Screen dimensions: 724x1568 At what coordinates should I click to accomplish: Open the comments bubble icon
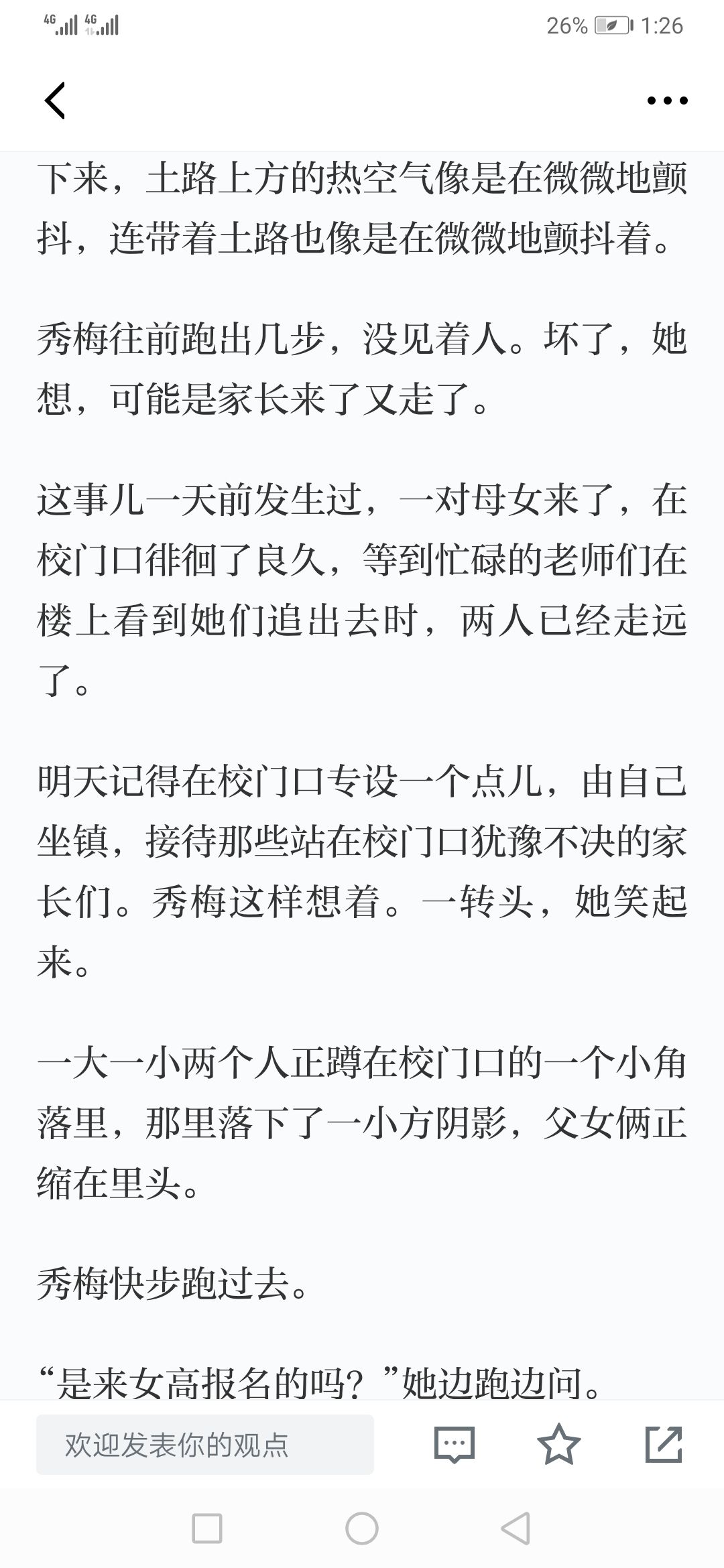455,1444
